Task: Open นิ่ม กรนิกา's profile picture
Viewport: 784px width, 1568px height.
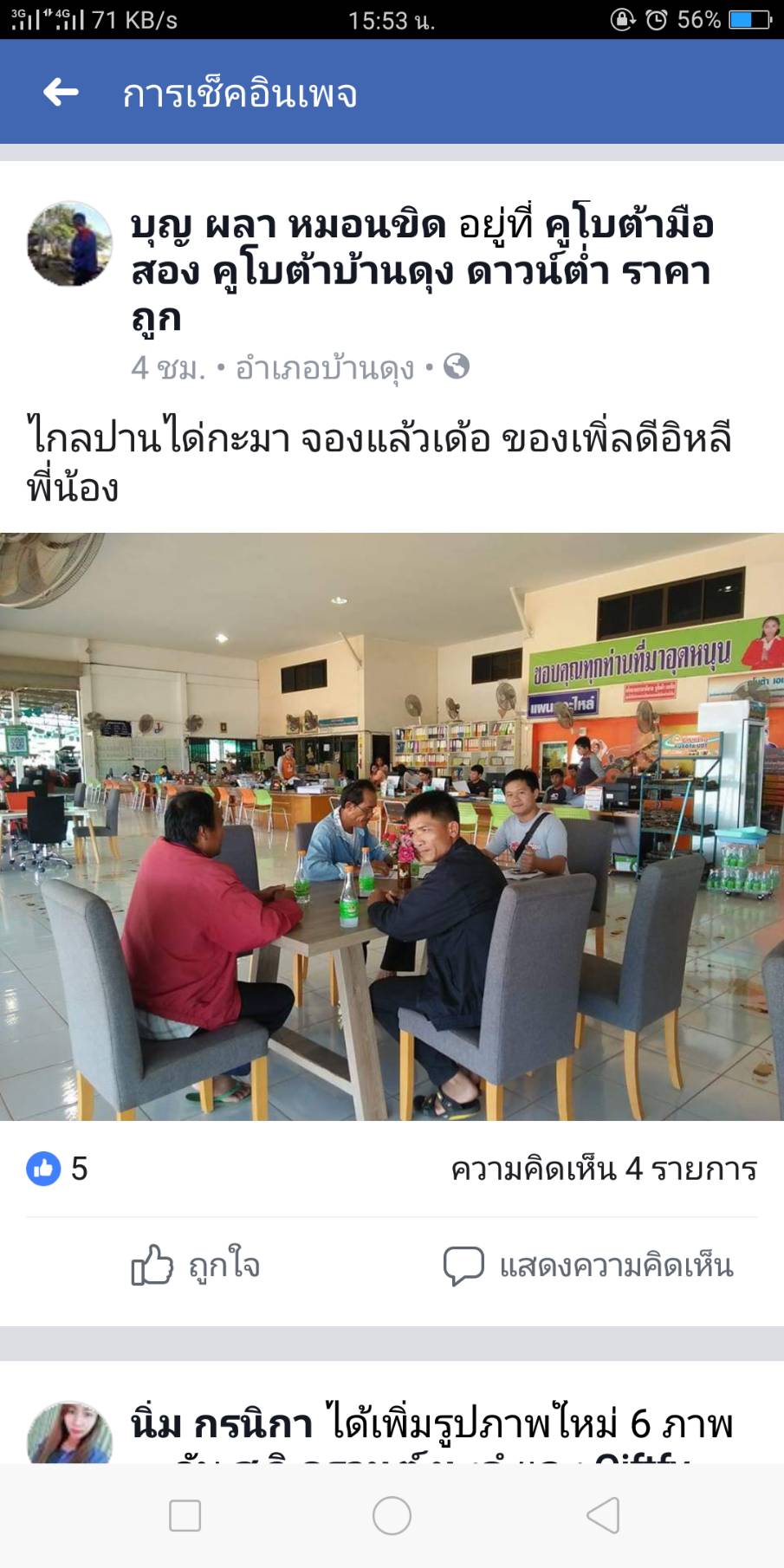Action: (x=69, y=1434)
